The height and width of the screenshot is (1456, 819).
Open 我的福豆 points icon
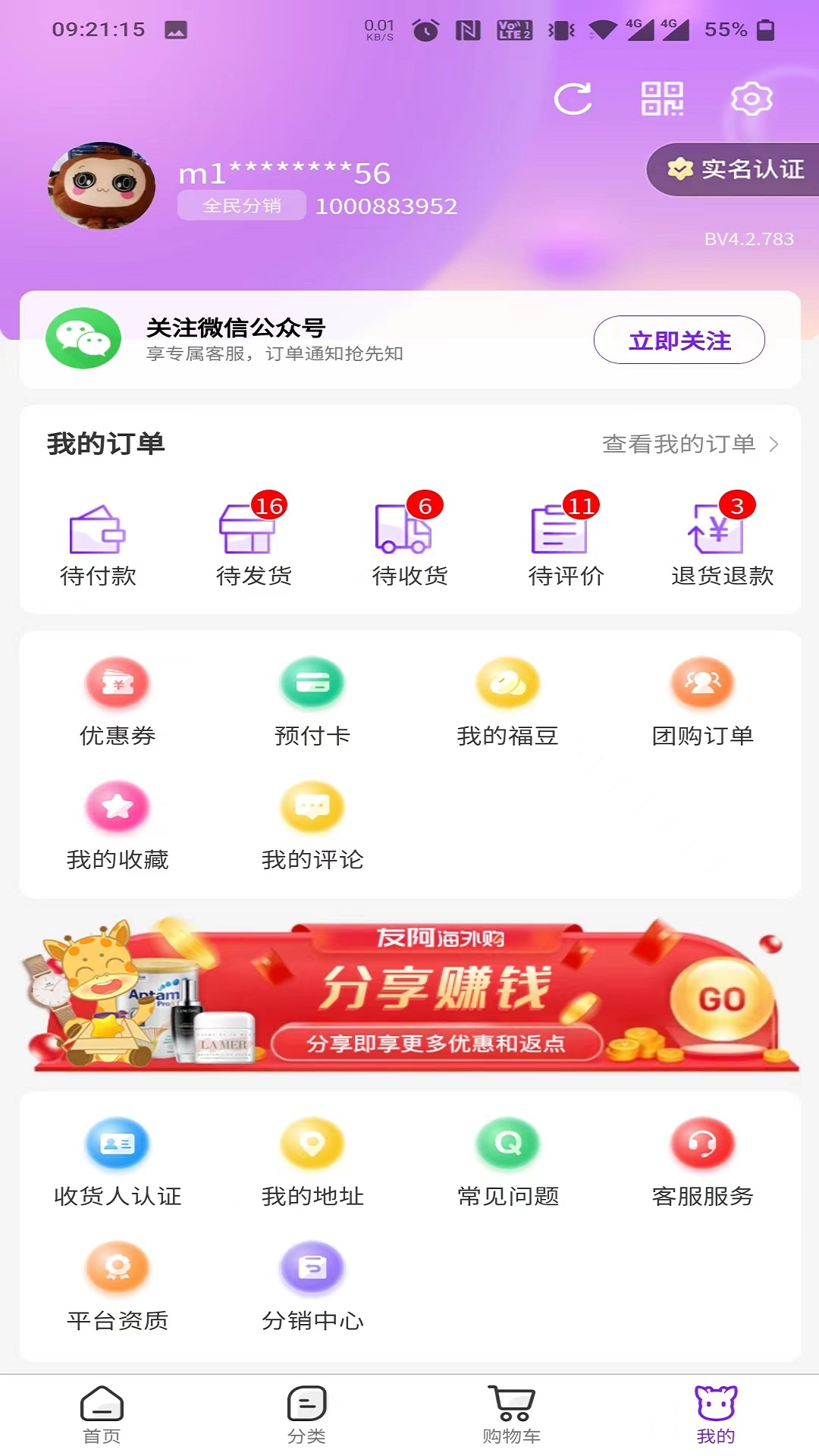507,685
